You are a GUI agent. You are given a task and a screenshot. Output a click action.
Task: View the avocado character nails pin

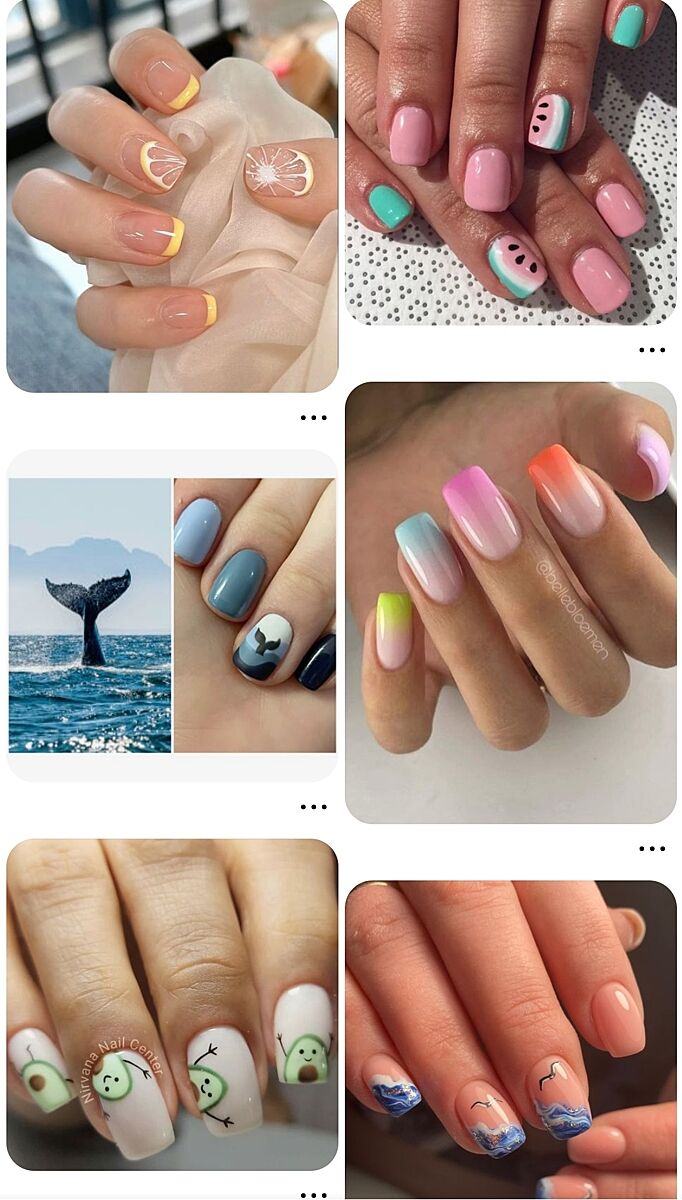pos(172,1004)
